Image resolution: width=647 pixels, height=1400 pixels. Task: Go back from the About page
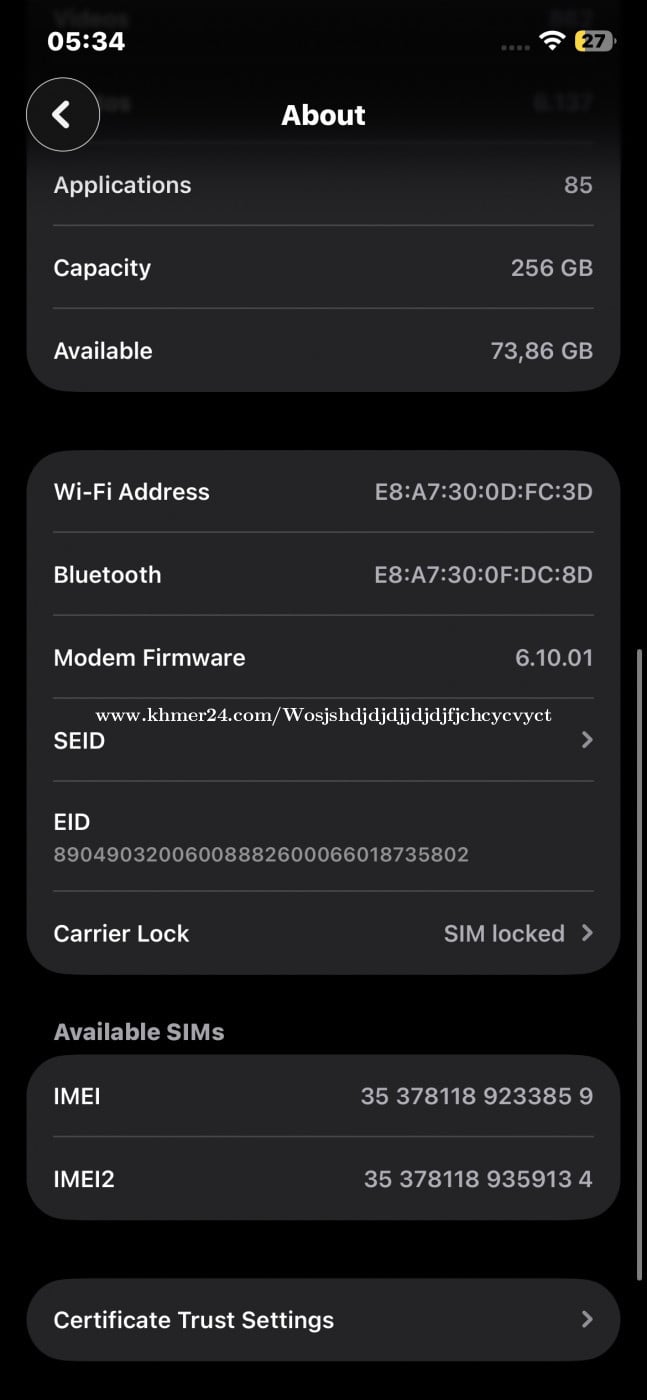pos(62,115)
